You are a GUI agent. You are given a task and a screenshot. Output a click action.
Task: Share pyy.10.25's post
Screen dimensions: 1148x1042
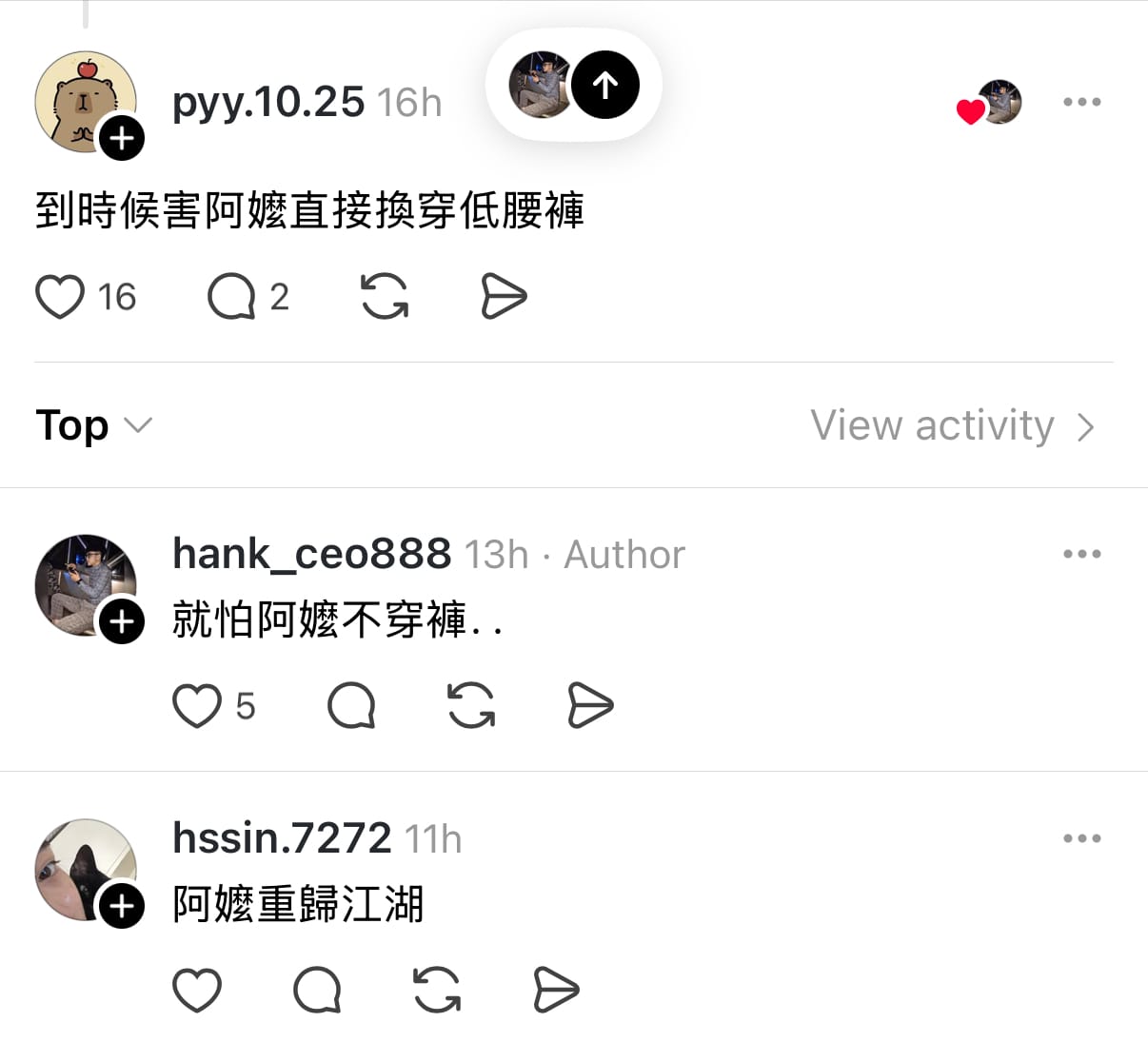[x=504, y=296]
